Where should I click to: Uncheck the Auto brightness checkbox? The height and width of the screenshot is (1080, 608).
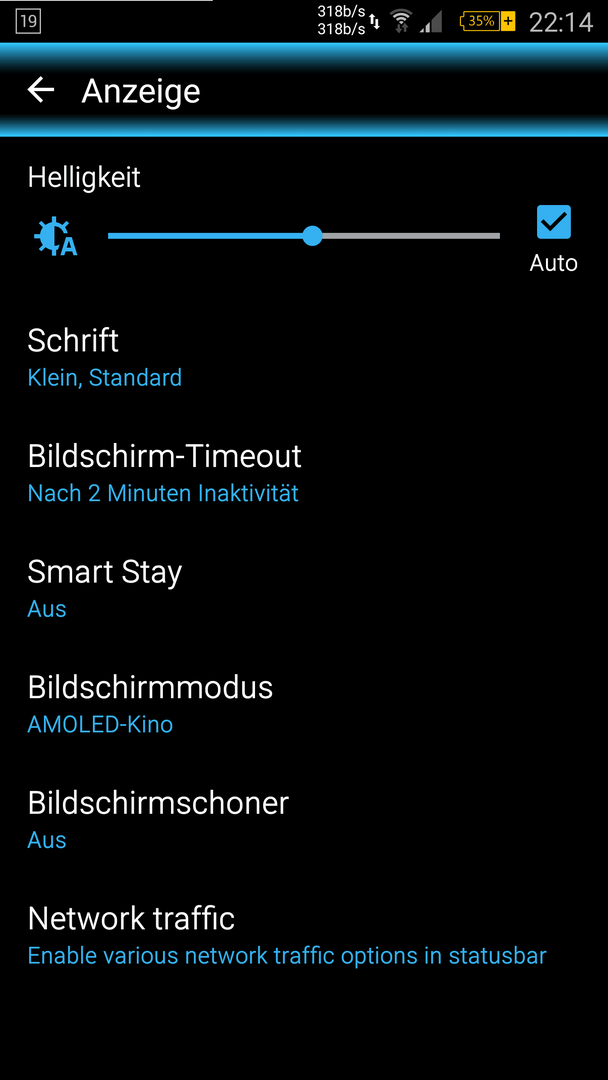point(554,222)
